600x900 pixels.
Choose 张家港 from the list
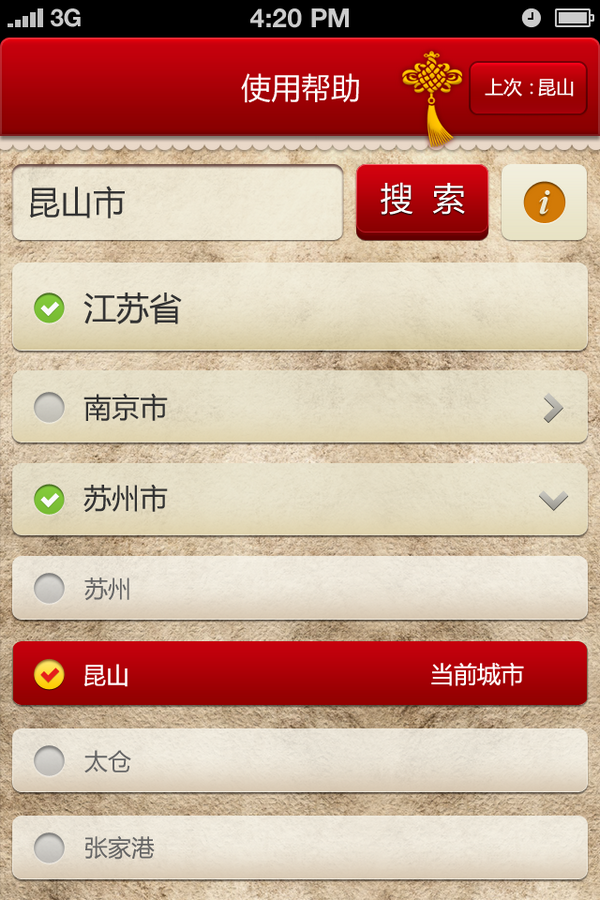tap(299, 849)
